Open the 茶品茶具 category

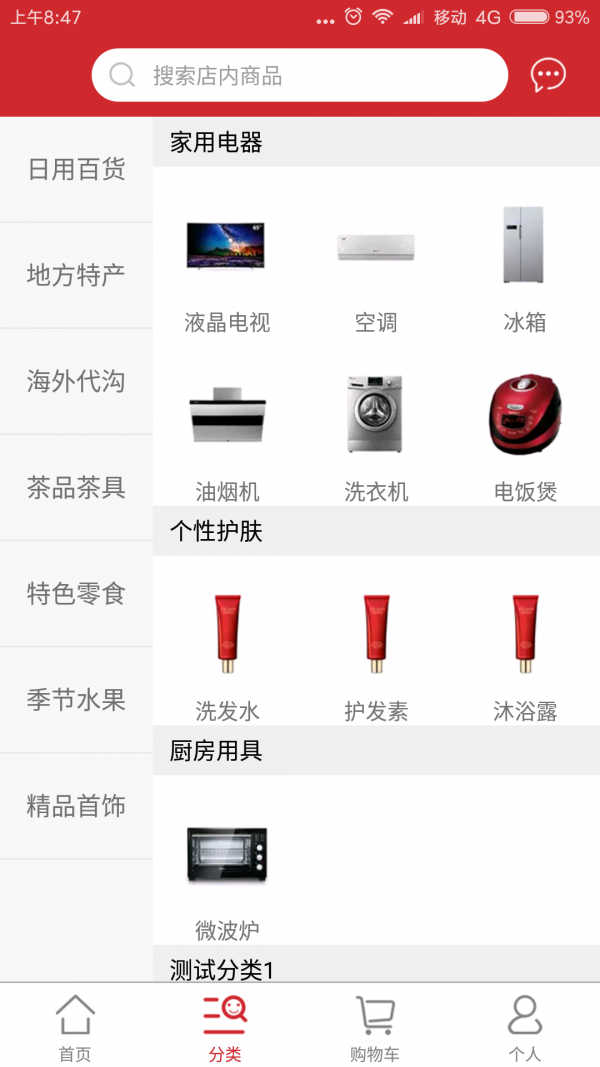76,487
